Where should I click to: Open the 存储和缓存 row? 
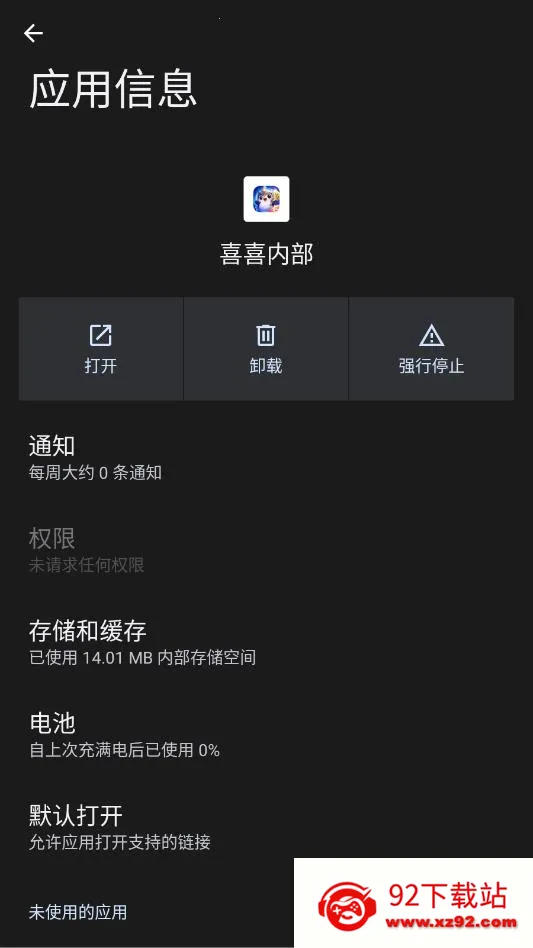pyautogui.click(x=266, y=642)
